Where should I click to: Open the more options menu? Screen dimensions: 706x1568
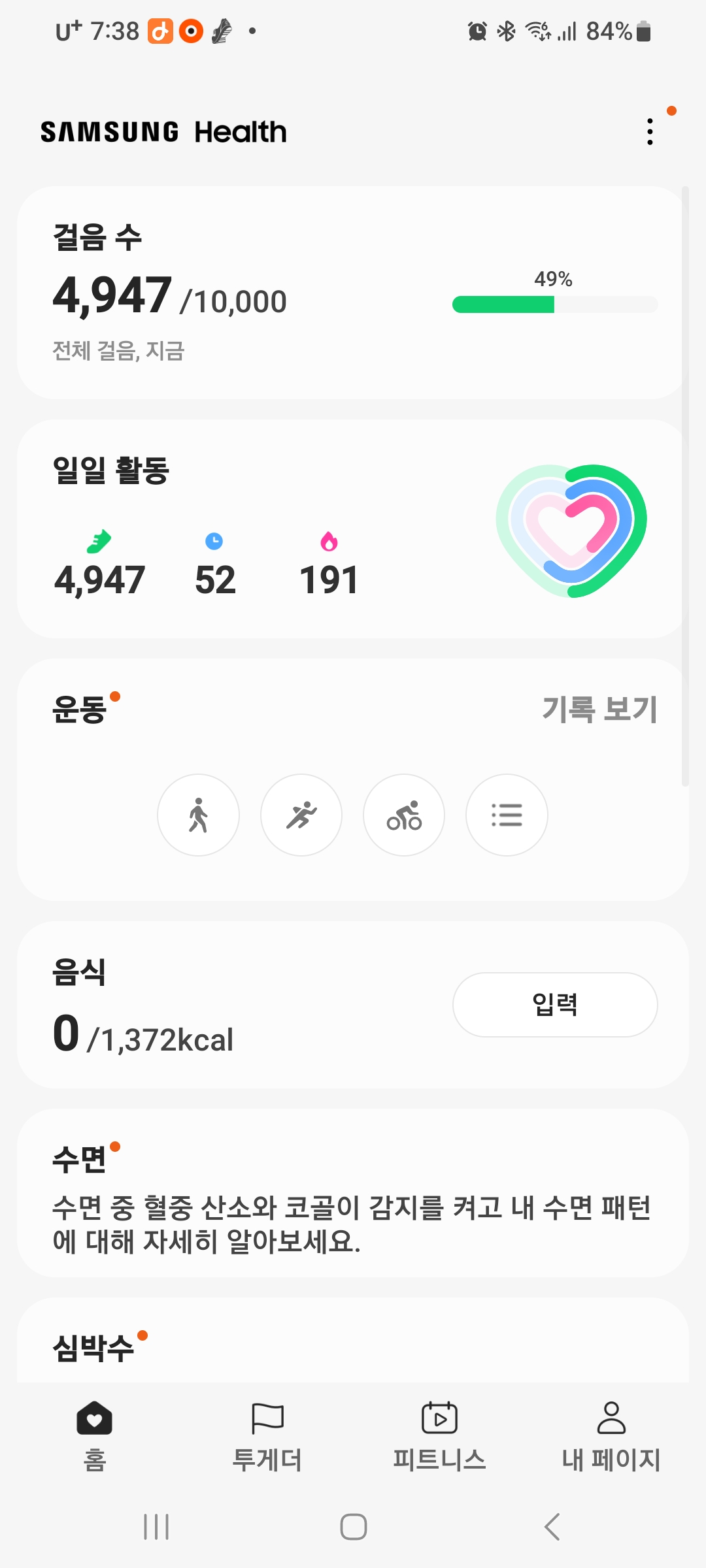tap(649, 132)
